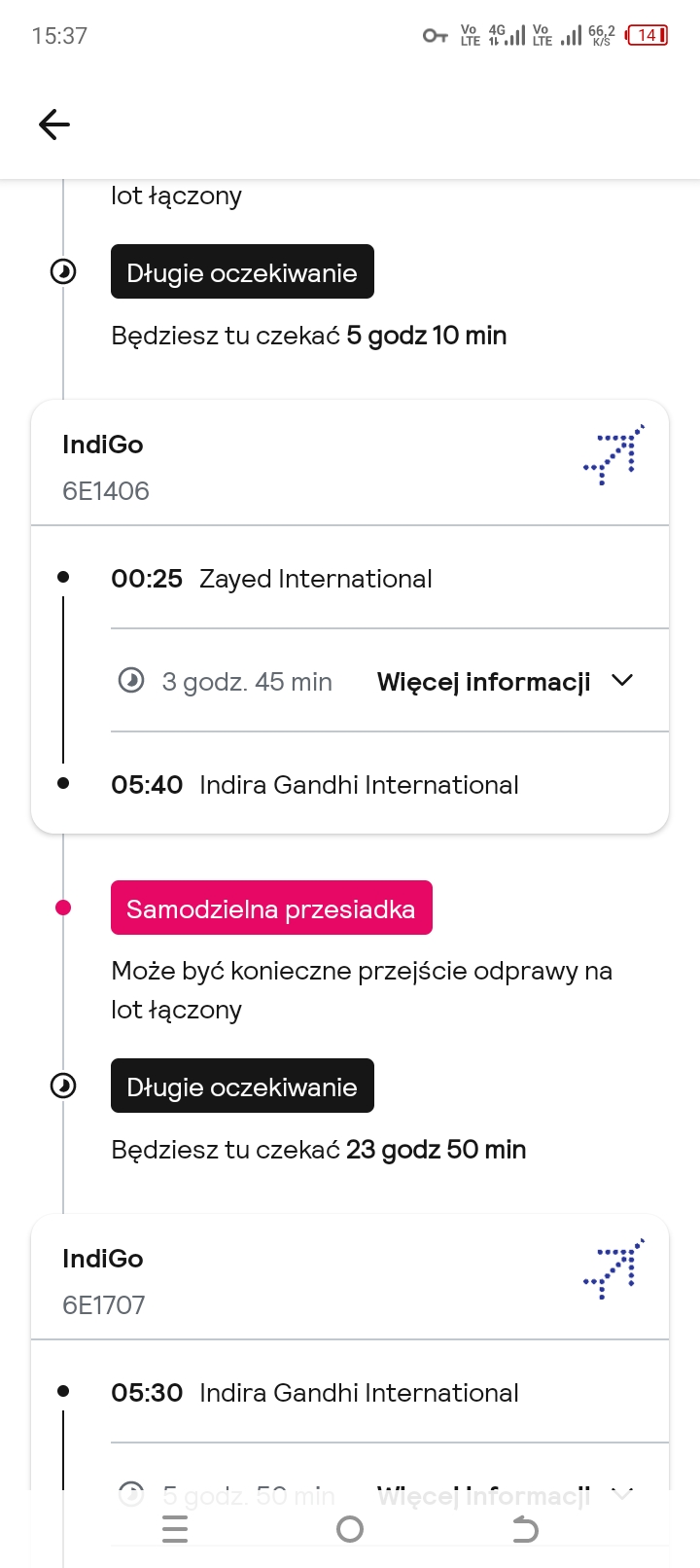Viewport: 700px width, 1568px height.
Task: Go back using the top arrow
Action: [54, 125]
